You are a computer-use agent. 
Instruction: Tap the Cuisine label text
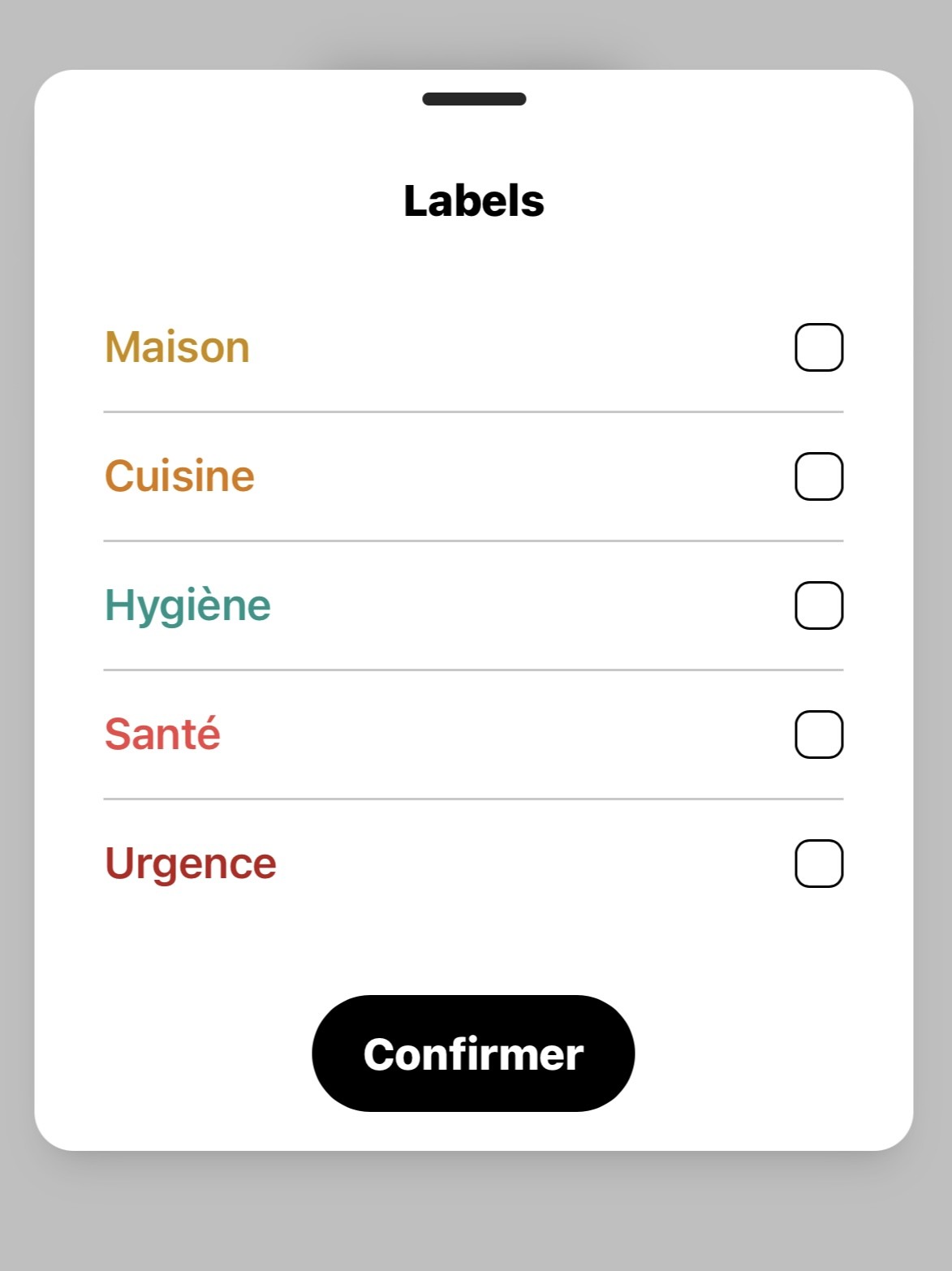click(179, 476)
